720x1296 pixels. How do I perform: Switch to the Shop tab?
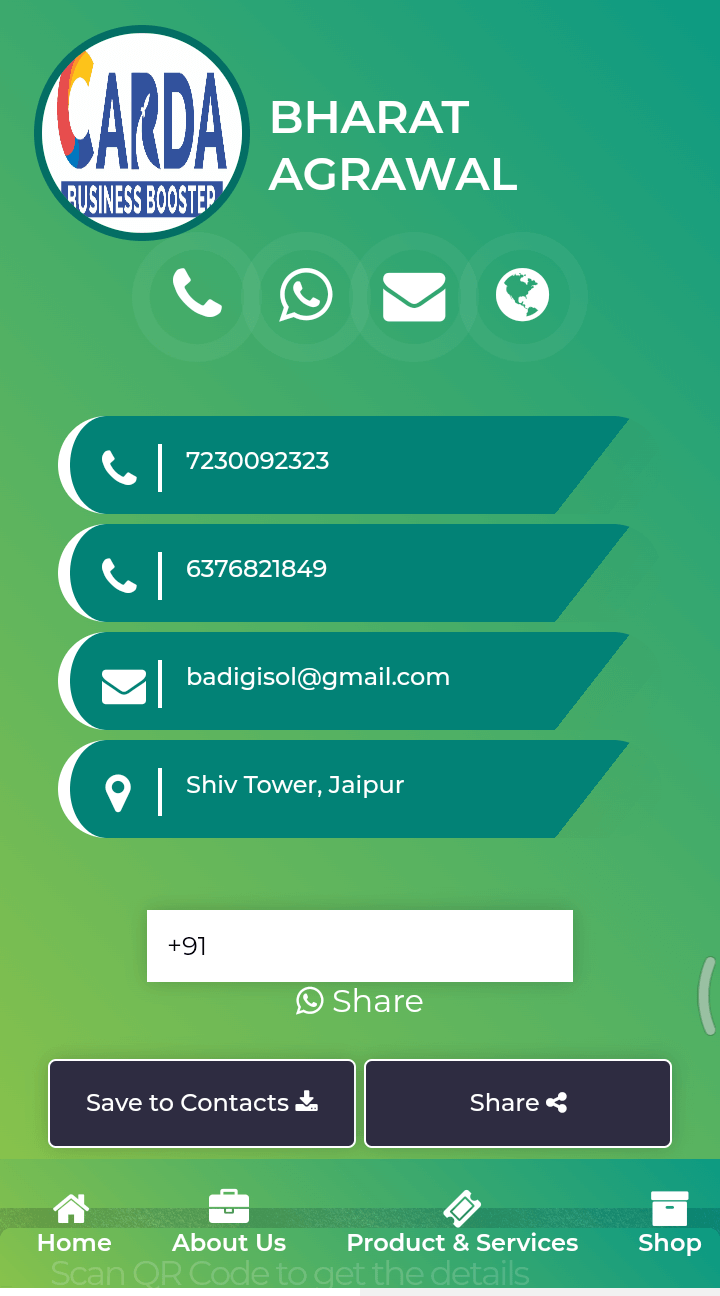coord(669,1224)
